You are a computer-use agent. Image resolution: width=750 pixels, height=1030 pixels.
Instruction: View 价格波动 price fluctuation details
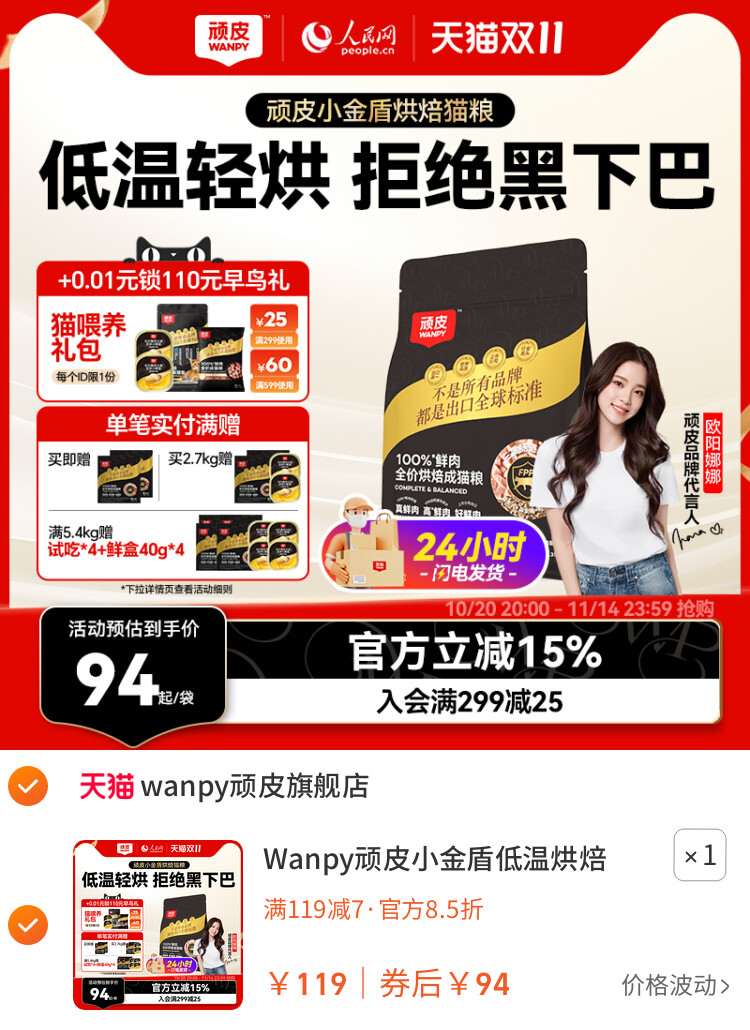676,985
